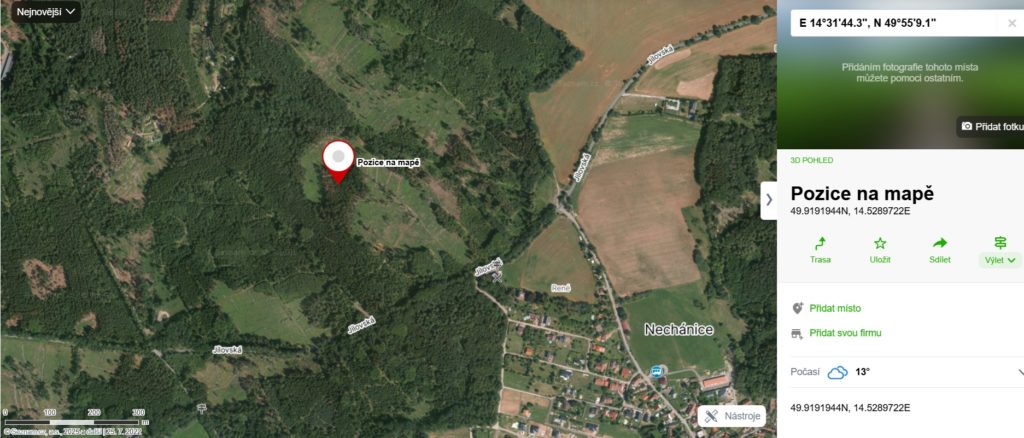Plan a route with Trasa
This screenshot has height=438, width=1024.
point(820,250)
